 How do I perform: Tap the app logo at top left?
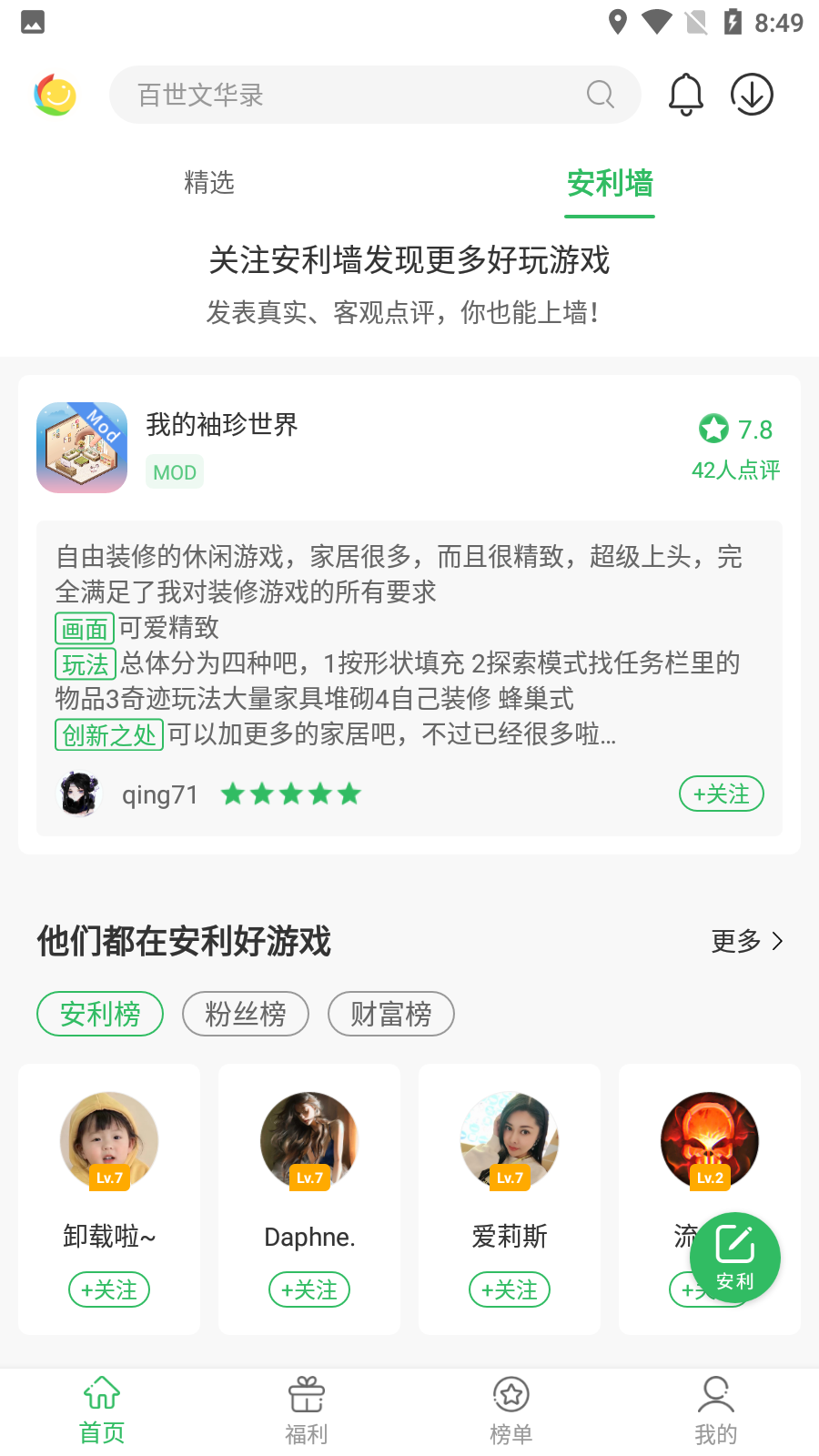(x=56, y=95)
